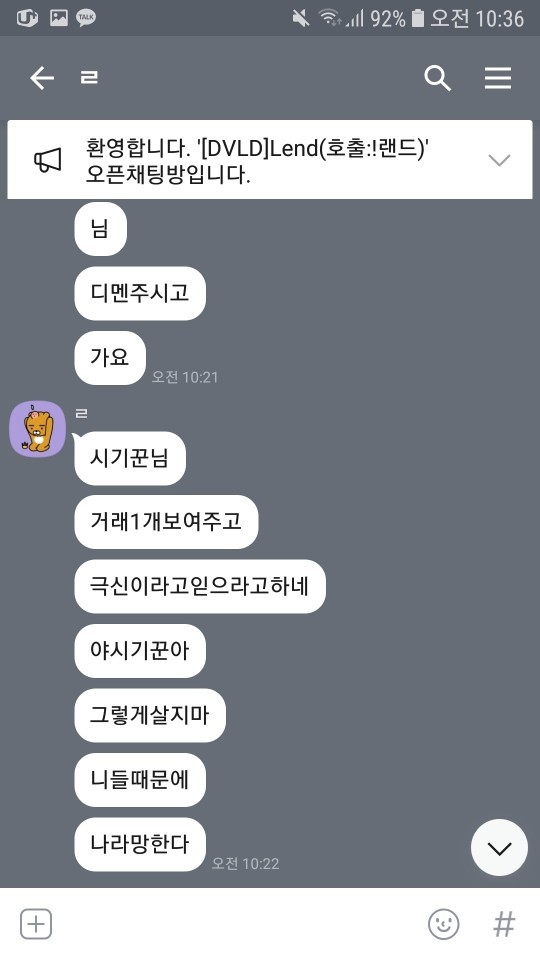View the Ryan profile picture of ㄹ
The height and width of the screenshot is (960, 540).
pyautogui.click(x=37, y=429)
